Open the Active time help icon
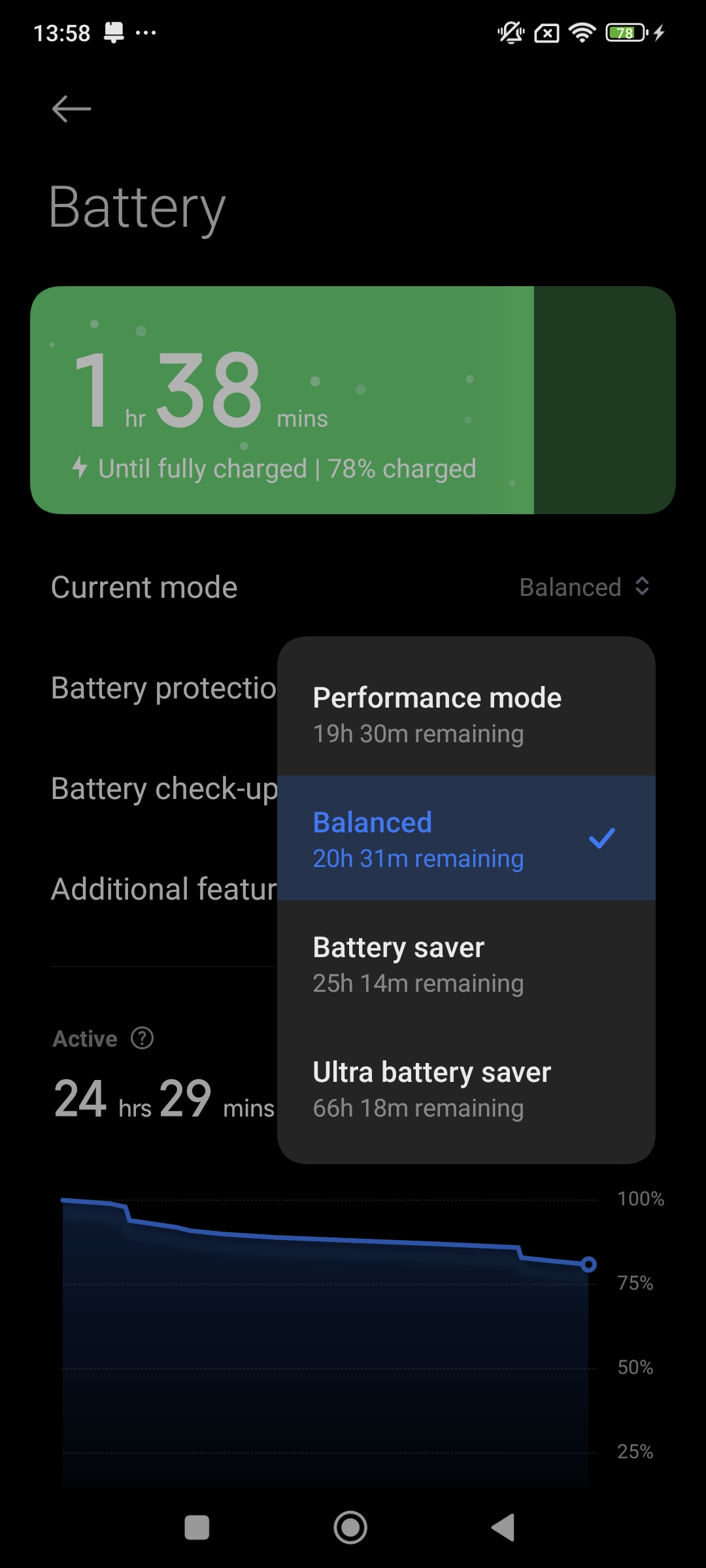 (142, 1038)
